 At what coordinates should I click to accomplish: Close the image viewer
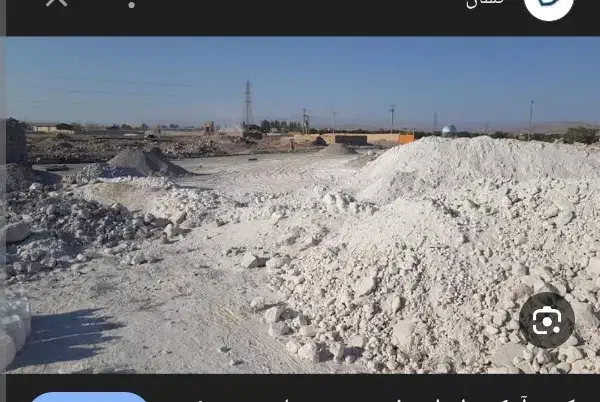click(56, 3)
